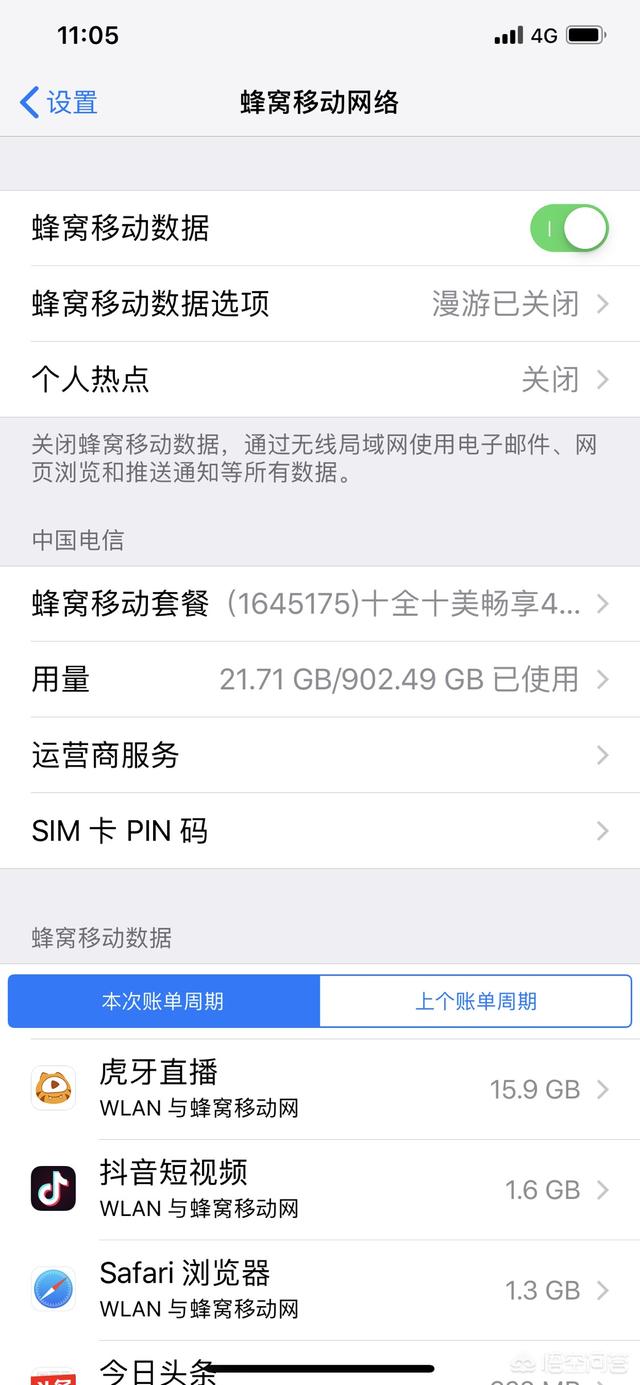The width and height of the screenshot is (640, 1385).
Task: View 用量 details
Action: click(320, 679)
